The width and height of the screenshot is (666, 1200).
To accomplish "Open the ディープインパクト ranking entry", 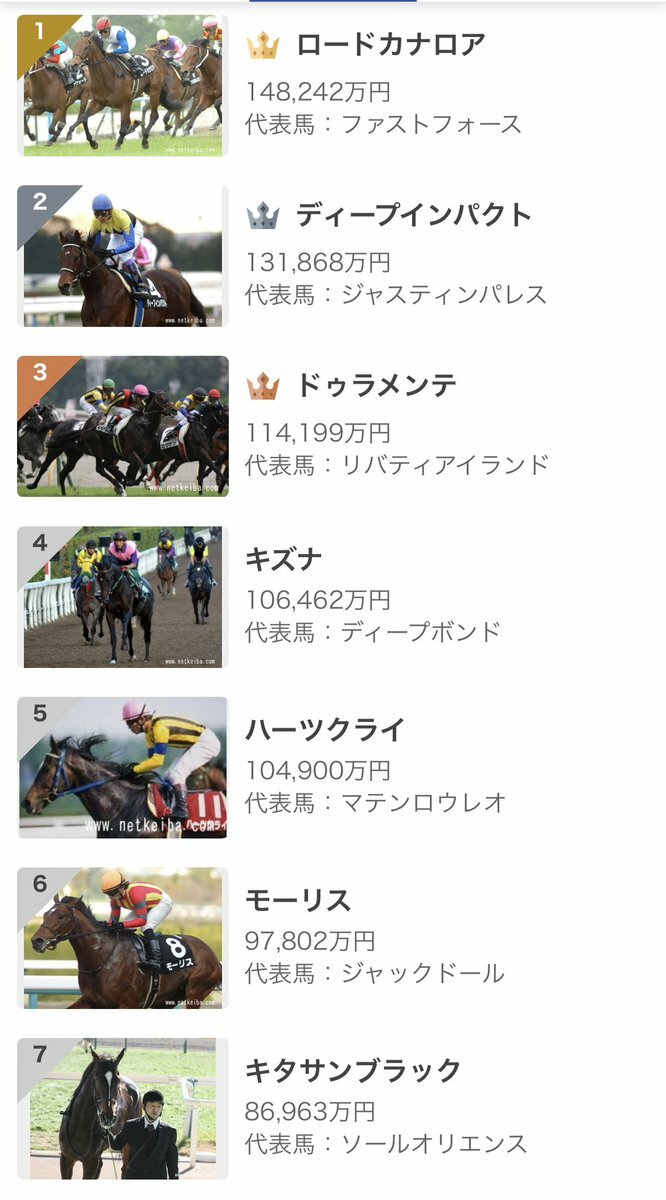I will 413,216.
